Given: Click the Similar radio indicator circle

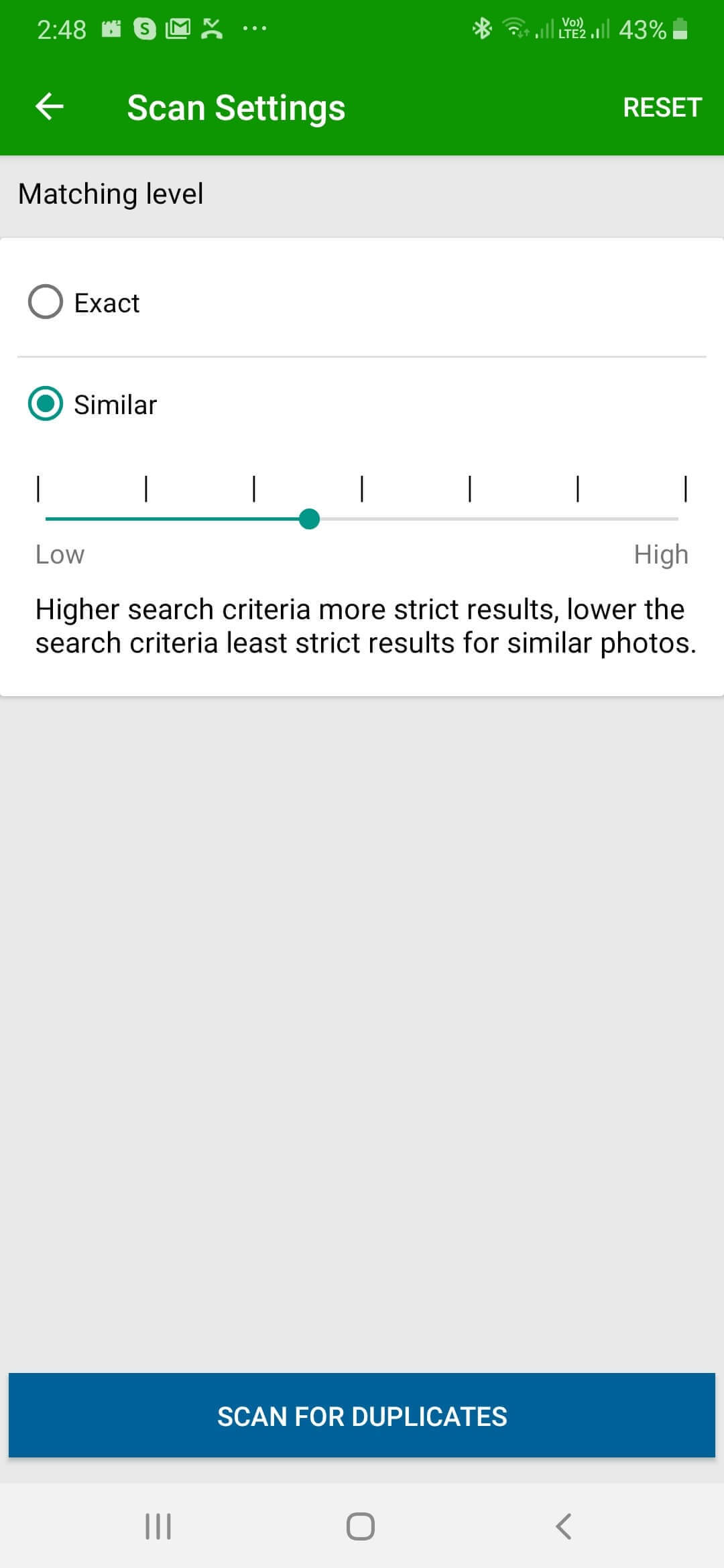Looking at the screenshot, I should (x=46, y=405).
